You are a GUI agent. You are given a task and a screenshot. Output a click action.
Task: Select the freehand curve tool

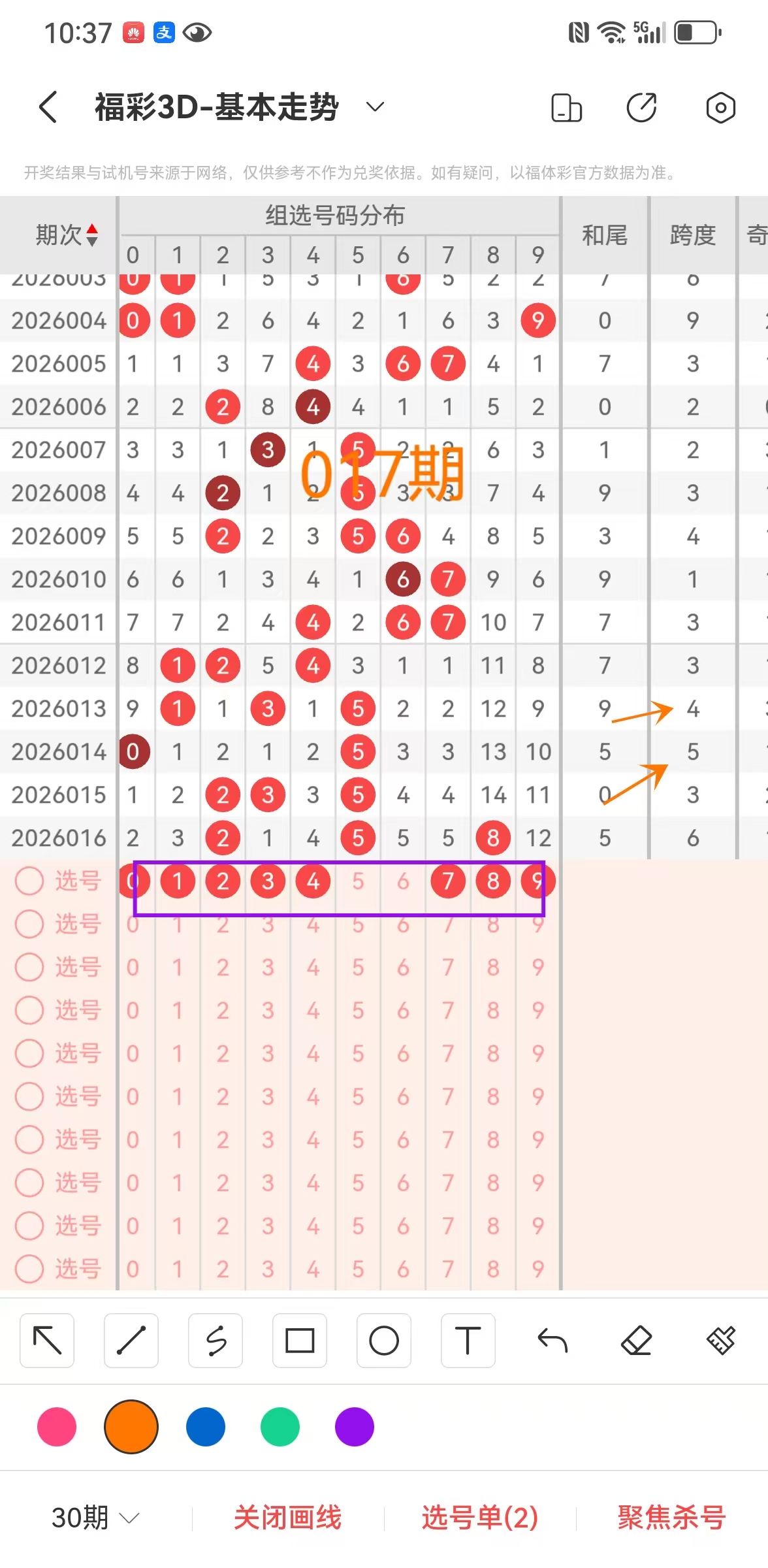click(x=216, y=1341)
